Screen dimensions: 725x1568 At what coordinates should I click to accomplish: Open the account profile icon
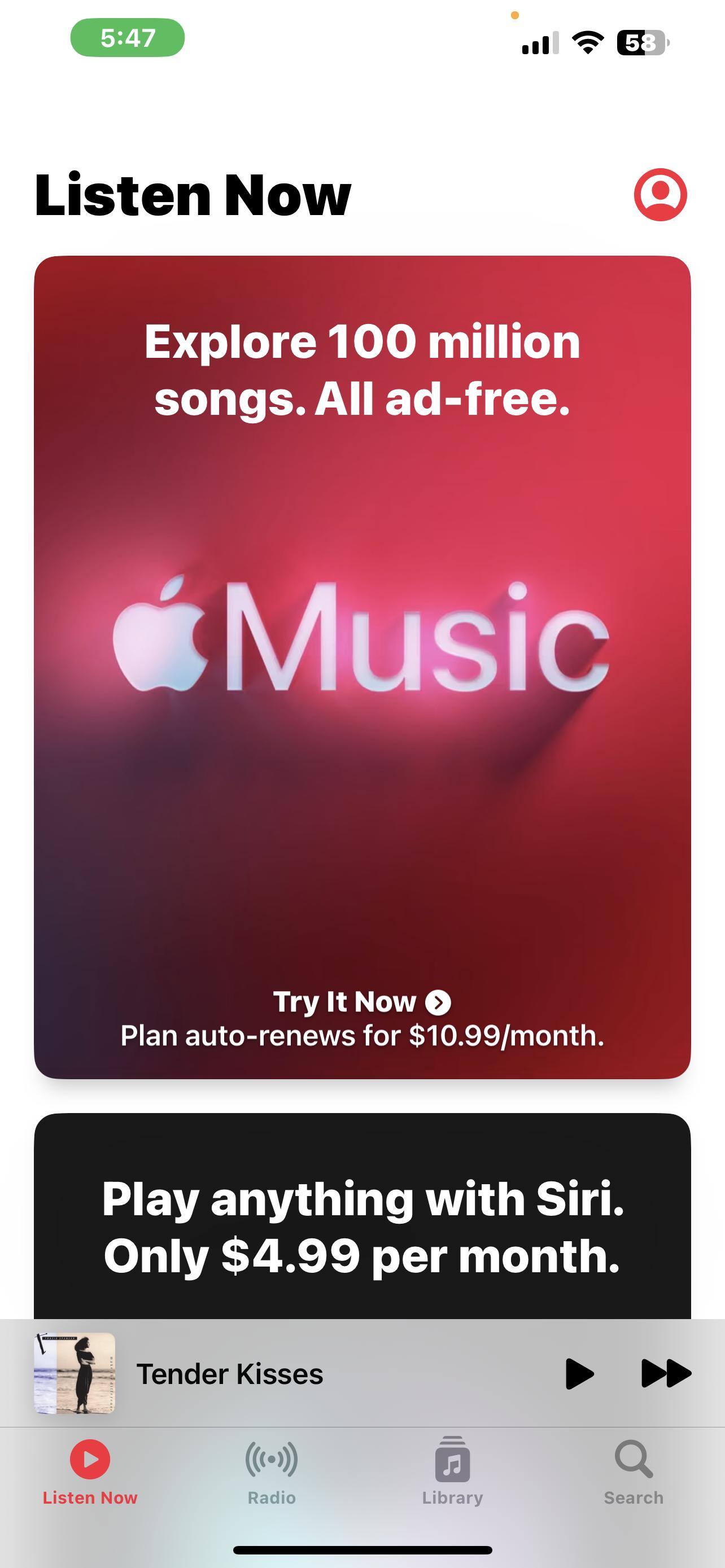click(x=660, y=195)
